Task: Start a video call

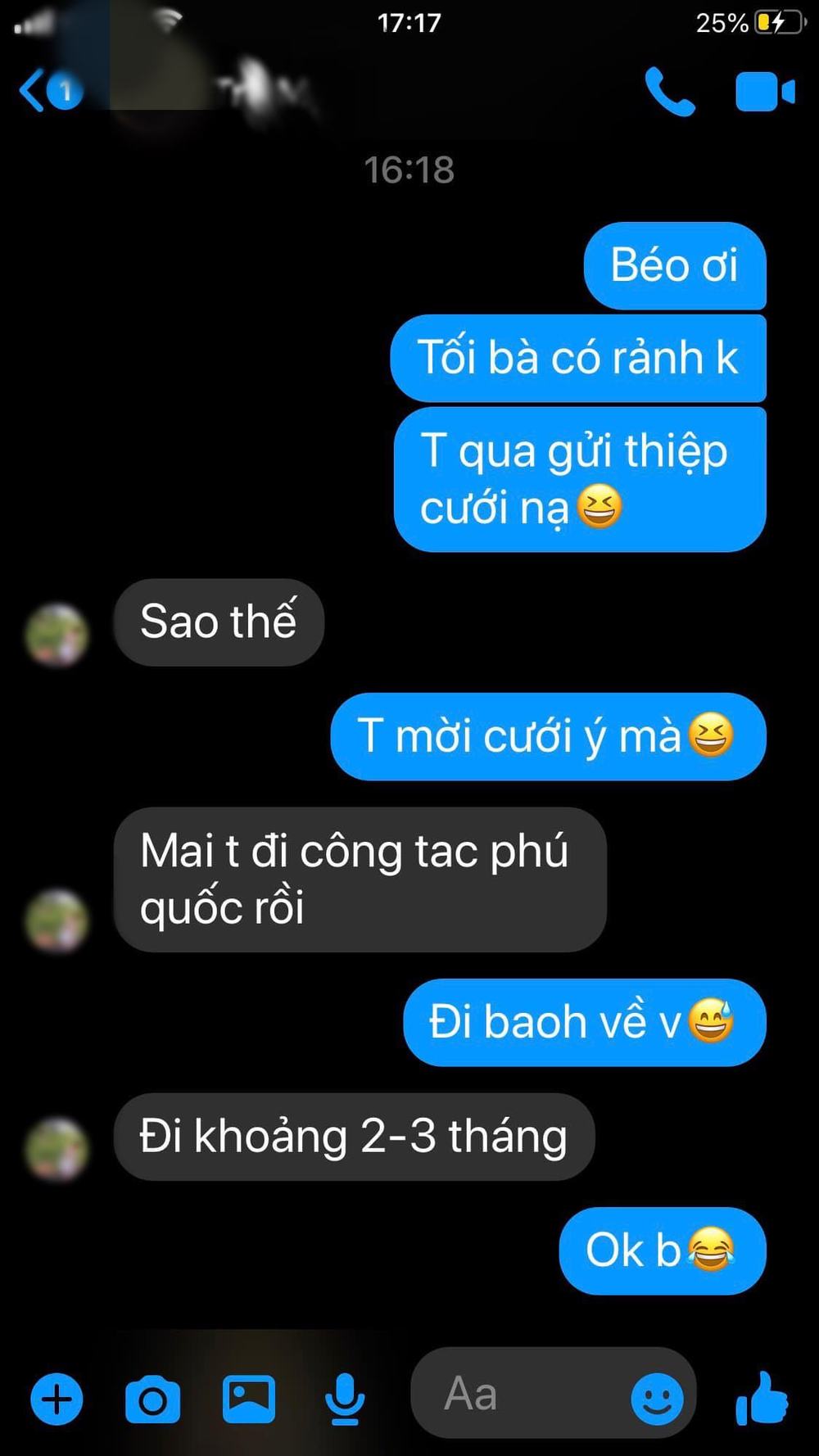Action: click(x=764, y=92)
